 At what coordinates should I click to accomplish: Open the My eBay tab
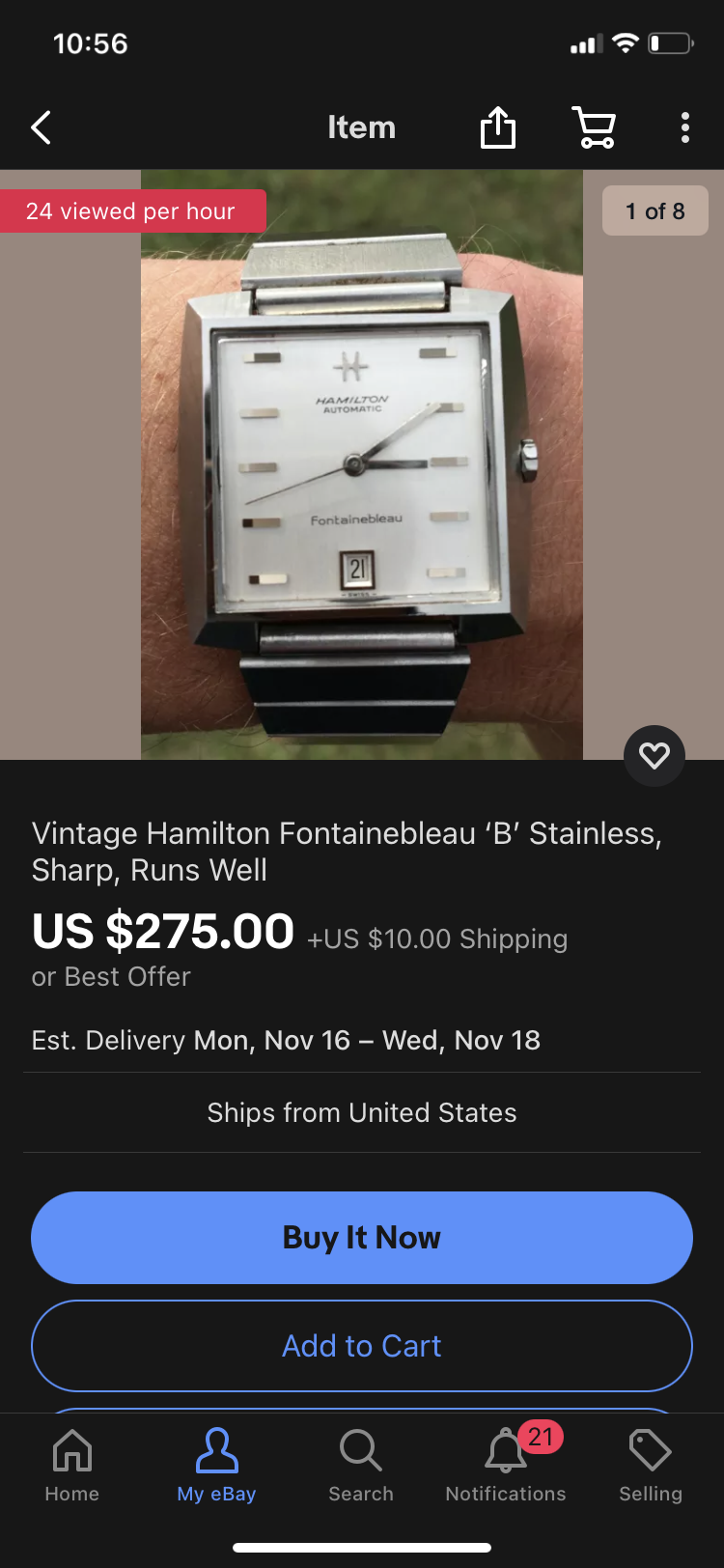coord(216,1466)
